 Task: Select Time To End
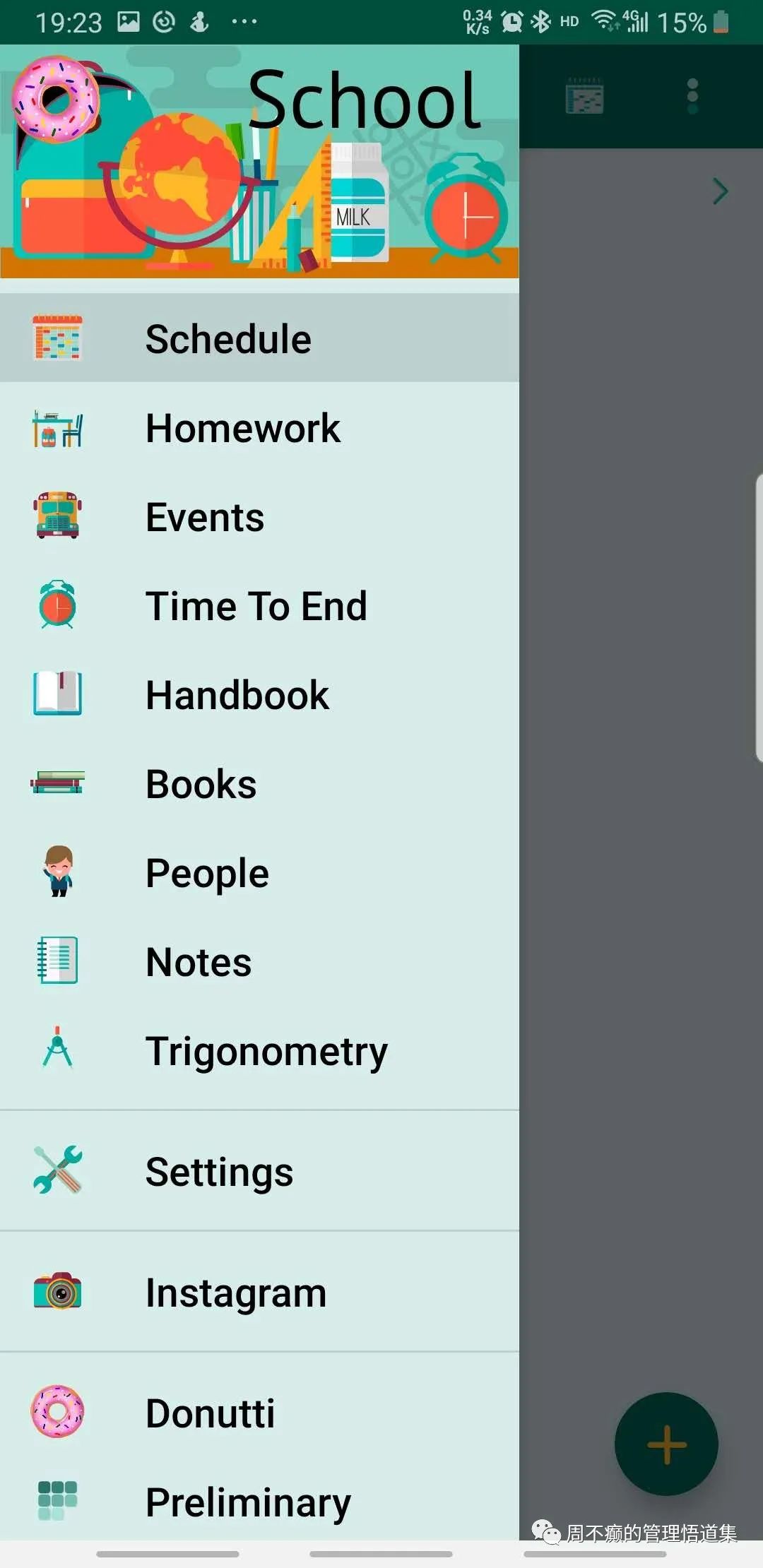(259, 605)
